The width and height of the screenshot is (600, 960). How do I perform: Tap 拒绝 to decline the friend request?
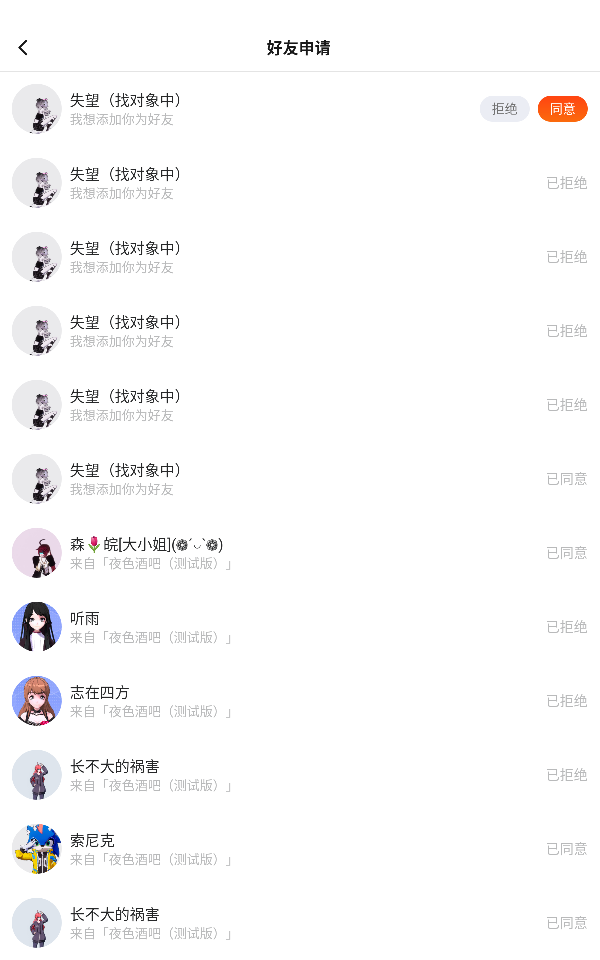point(504,109)
